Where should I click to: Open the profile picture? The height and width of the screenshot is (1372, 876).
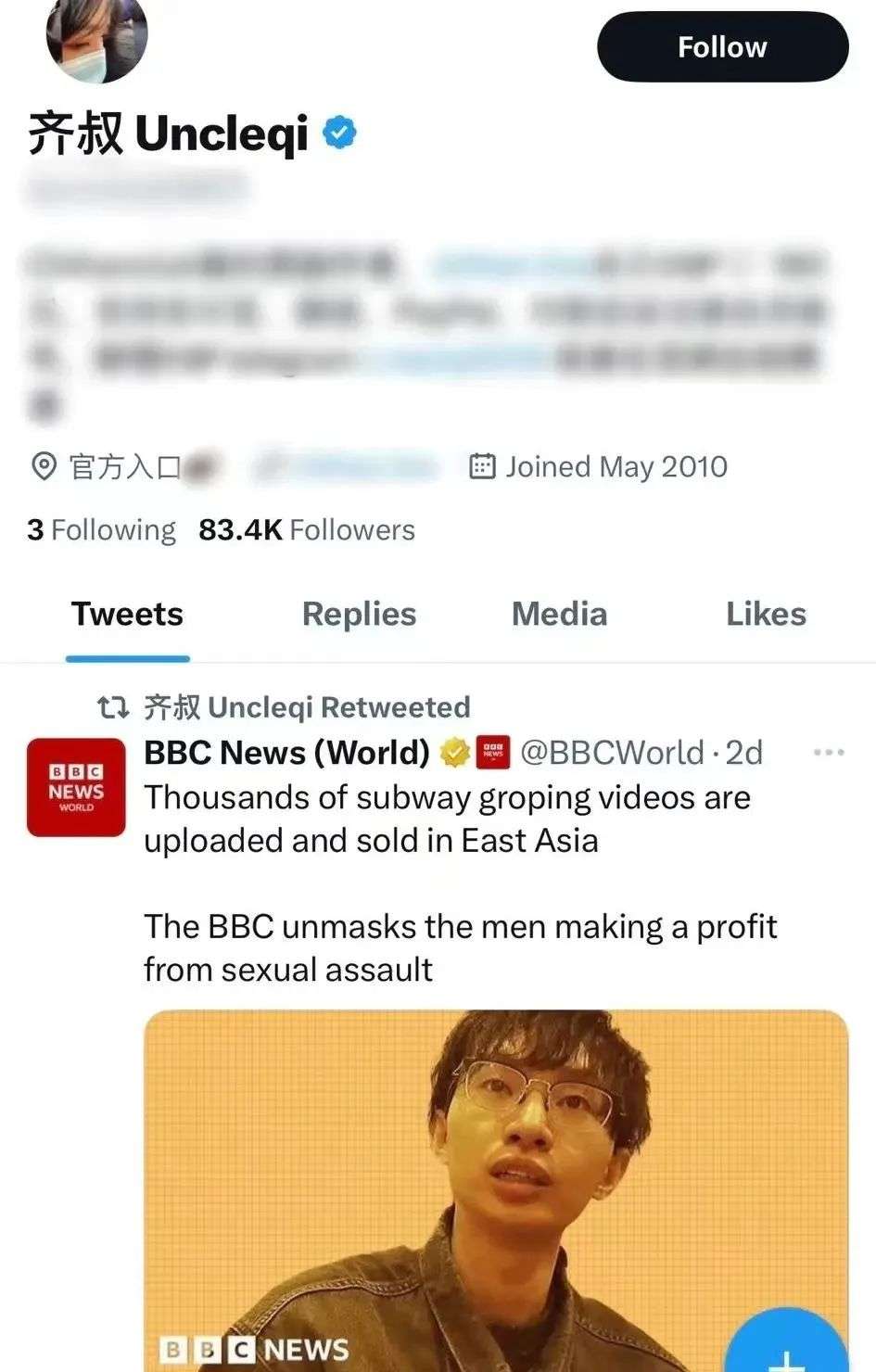96,37
